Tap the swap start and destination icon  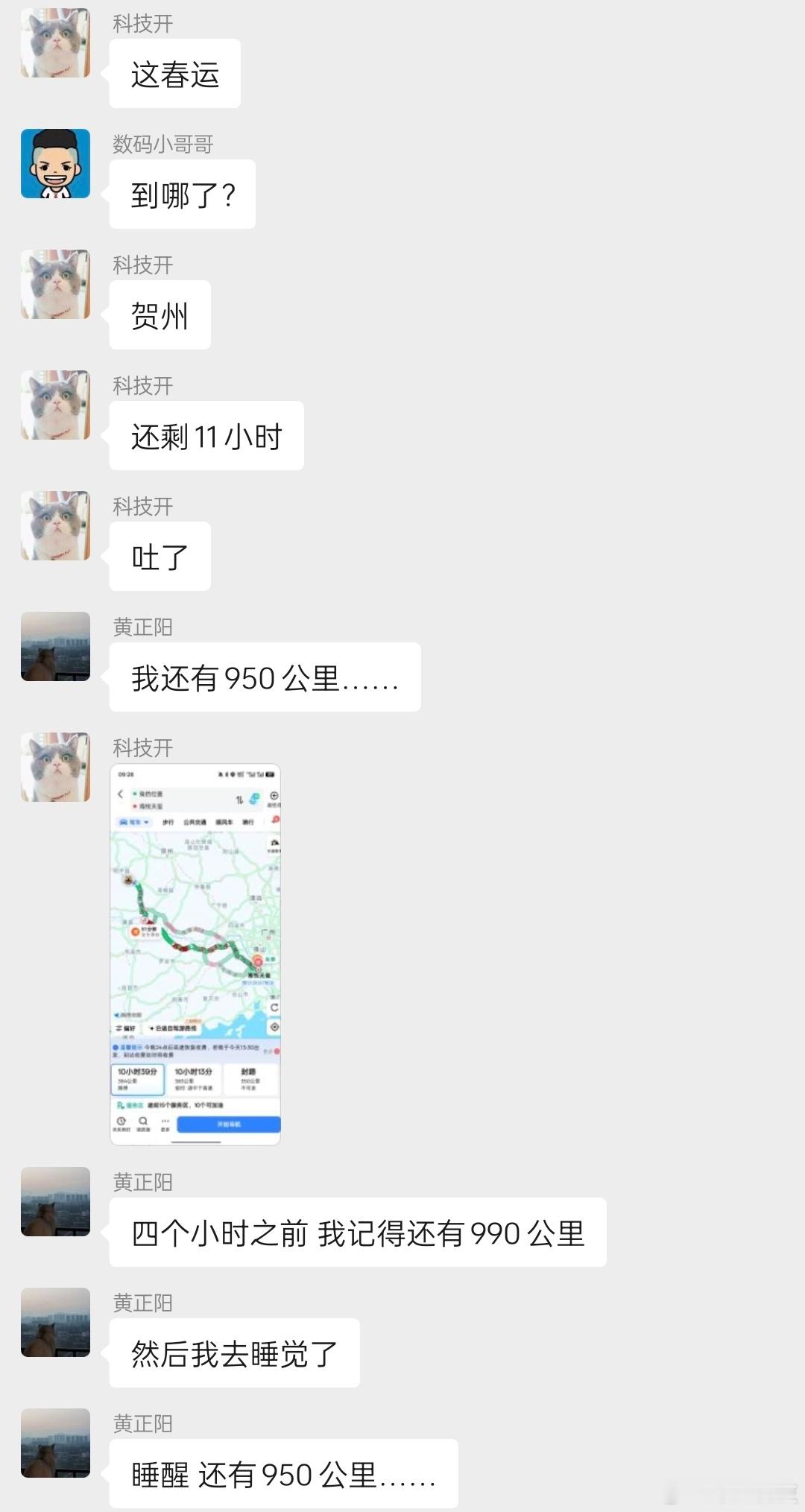click(x=240, y=799)
